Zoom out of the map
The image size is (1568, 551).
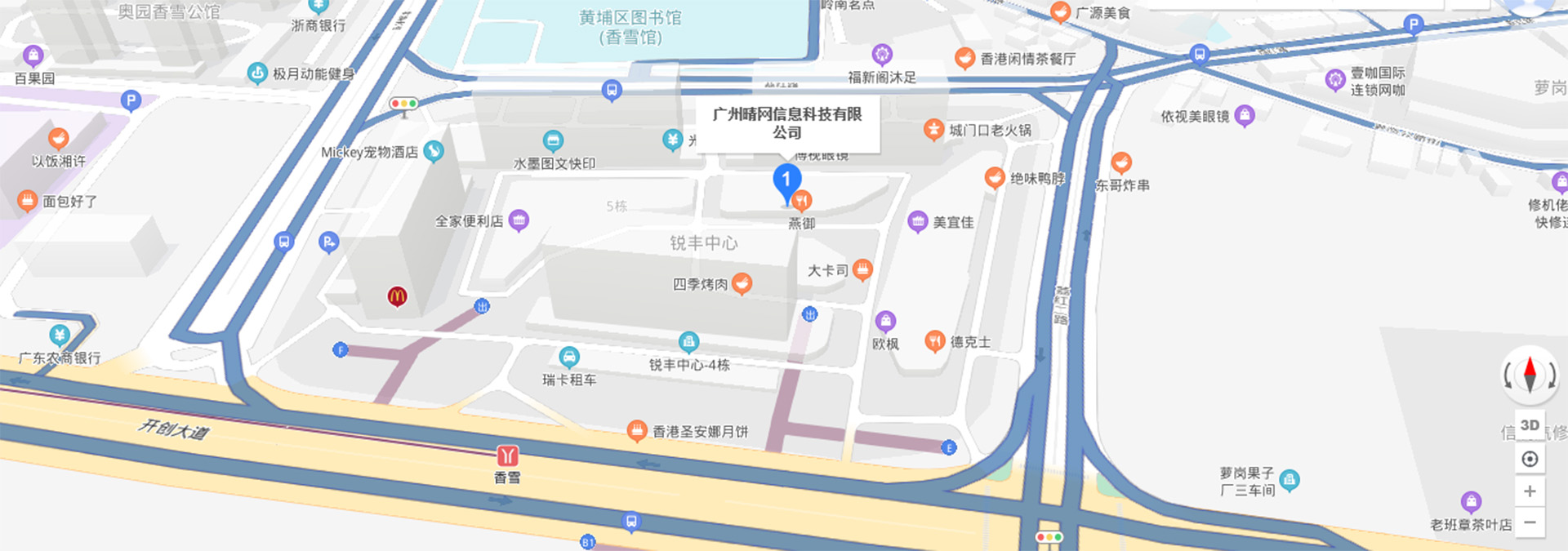pos(1530,522)
